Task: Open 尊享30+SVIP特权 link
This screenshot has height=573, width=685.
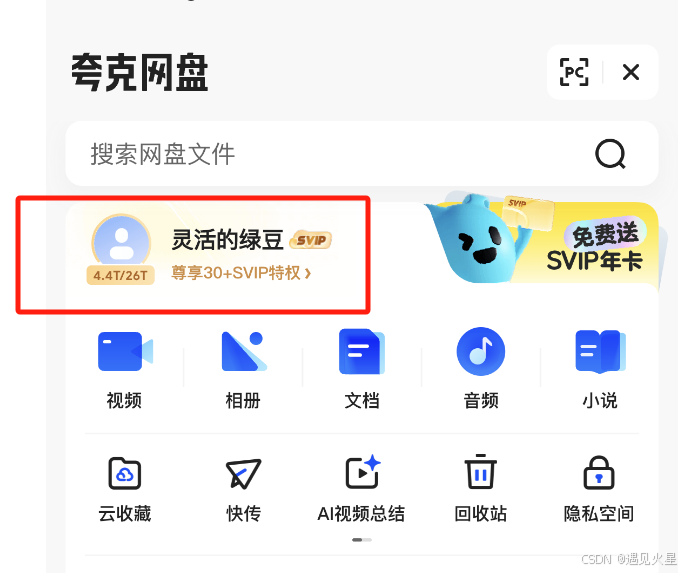Action: coord(240,272)
